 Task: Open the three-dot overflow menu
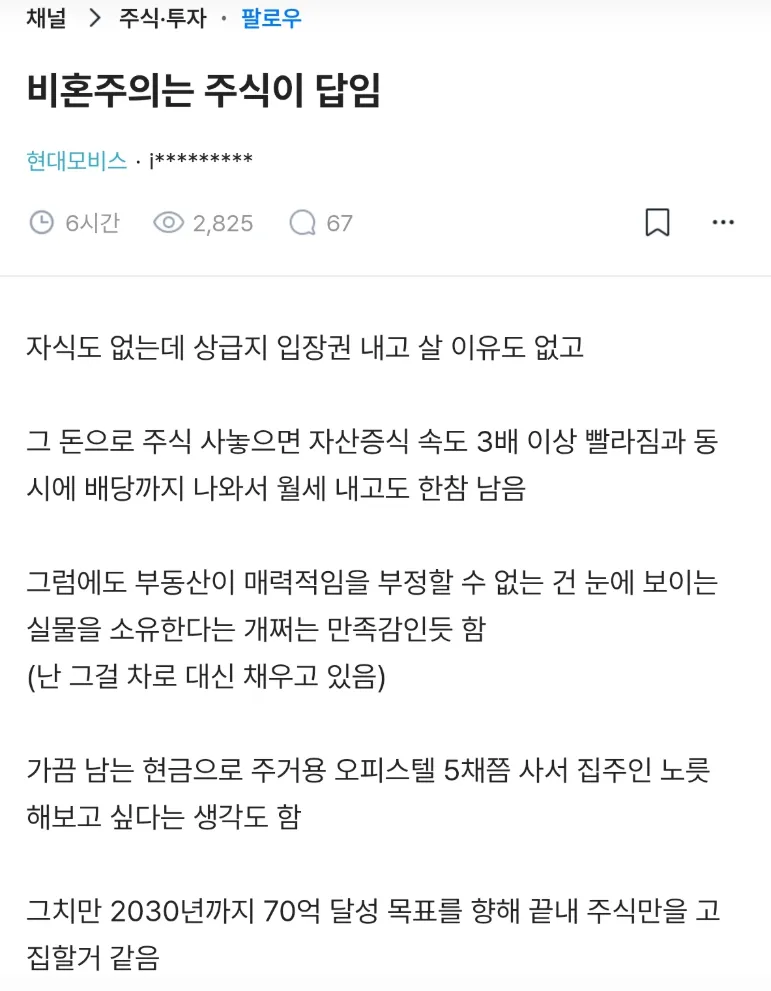pyautogui.click(x=723, y=222)
